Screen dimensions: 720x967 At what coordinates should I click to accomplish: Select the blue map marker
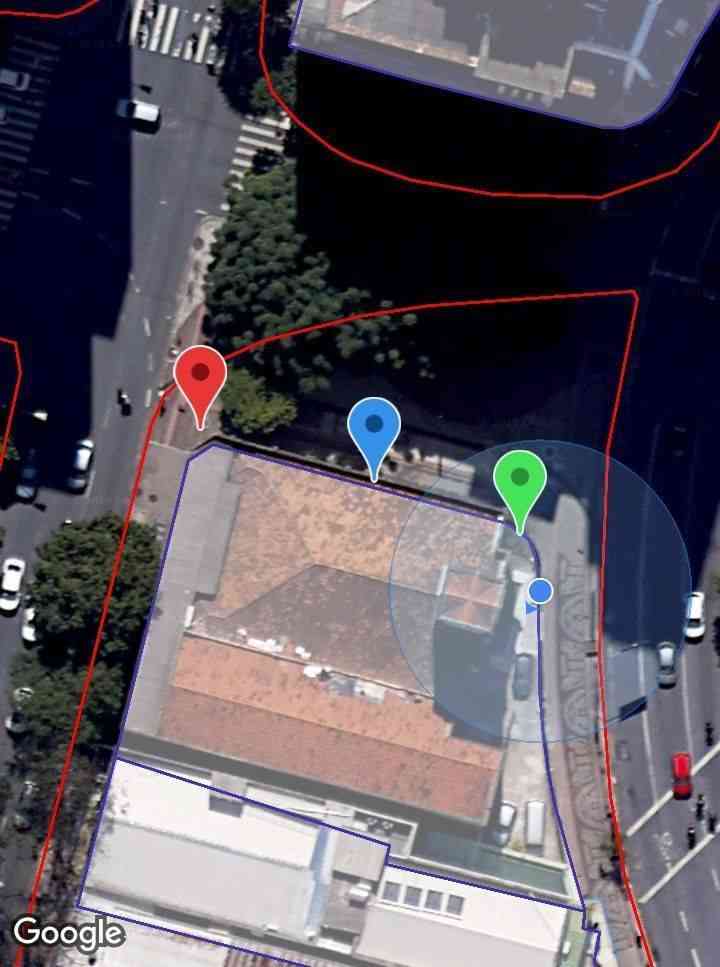pyautogui.click(x=374, y=428)
